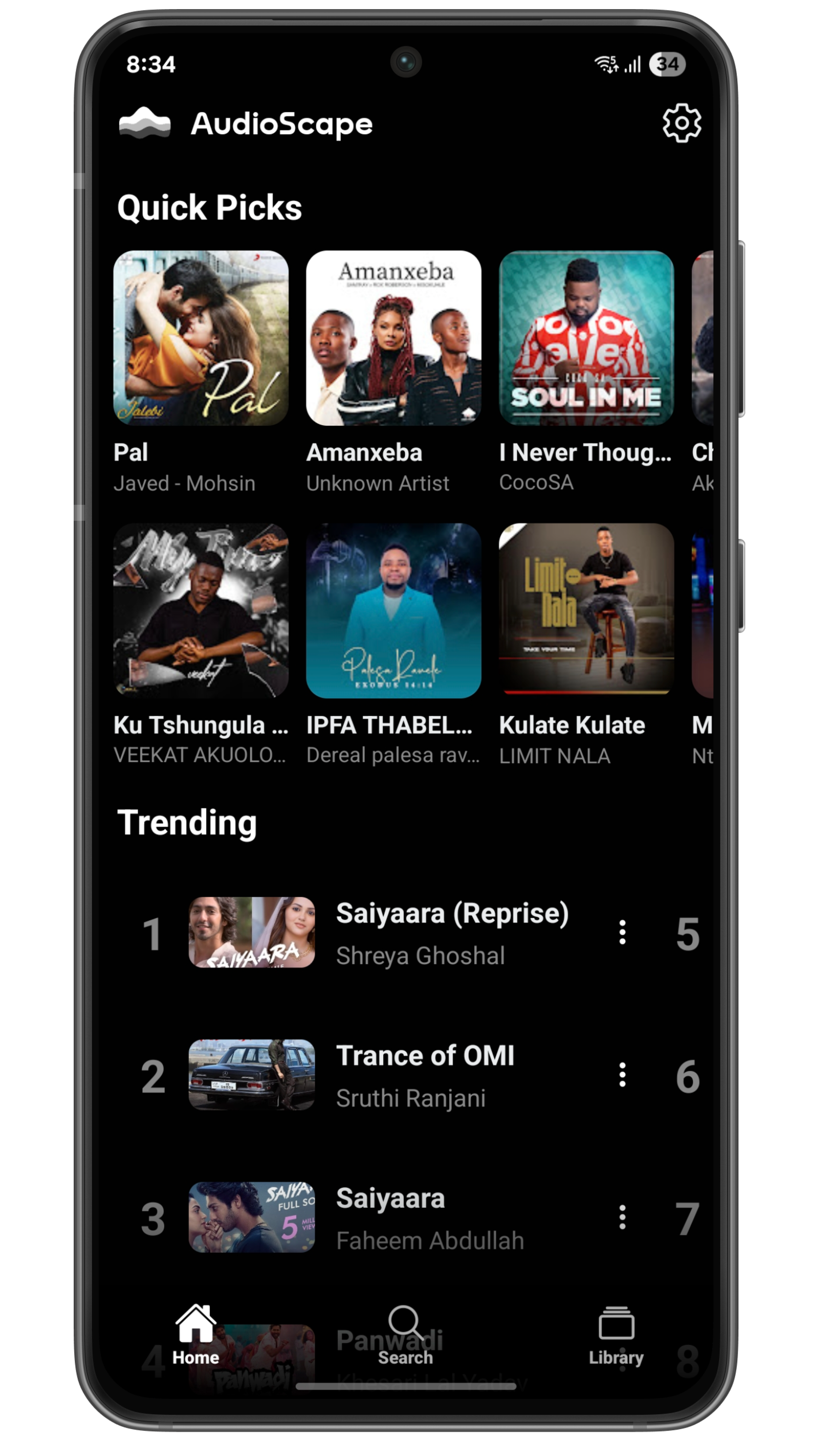Play I Never Thought by CocoSA
Screen dimensions: 819x1456
[x=586, y=338]
